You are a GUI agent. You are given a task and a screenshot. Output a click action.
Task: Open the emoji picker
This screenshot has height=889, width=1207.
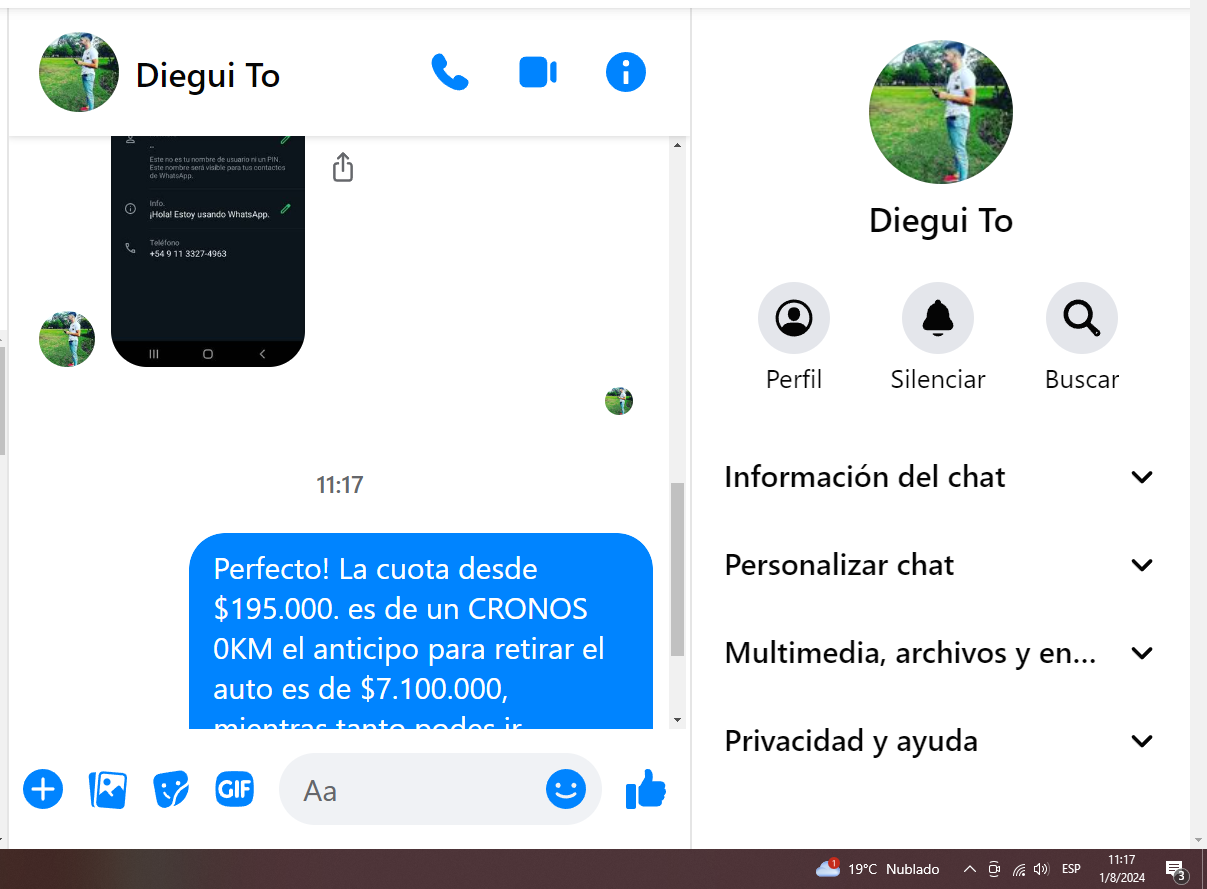click(x=566, y=790)
